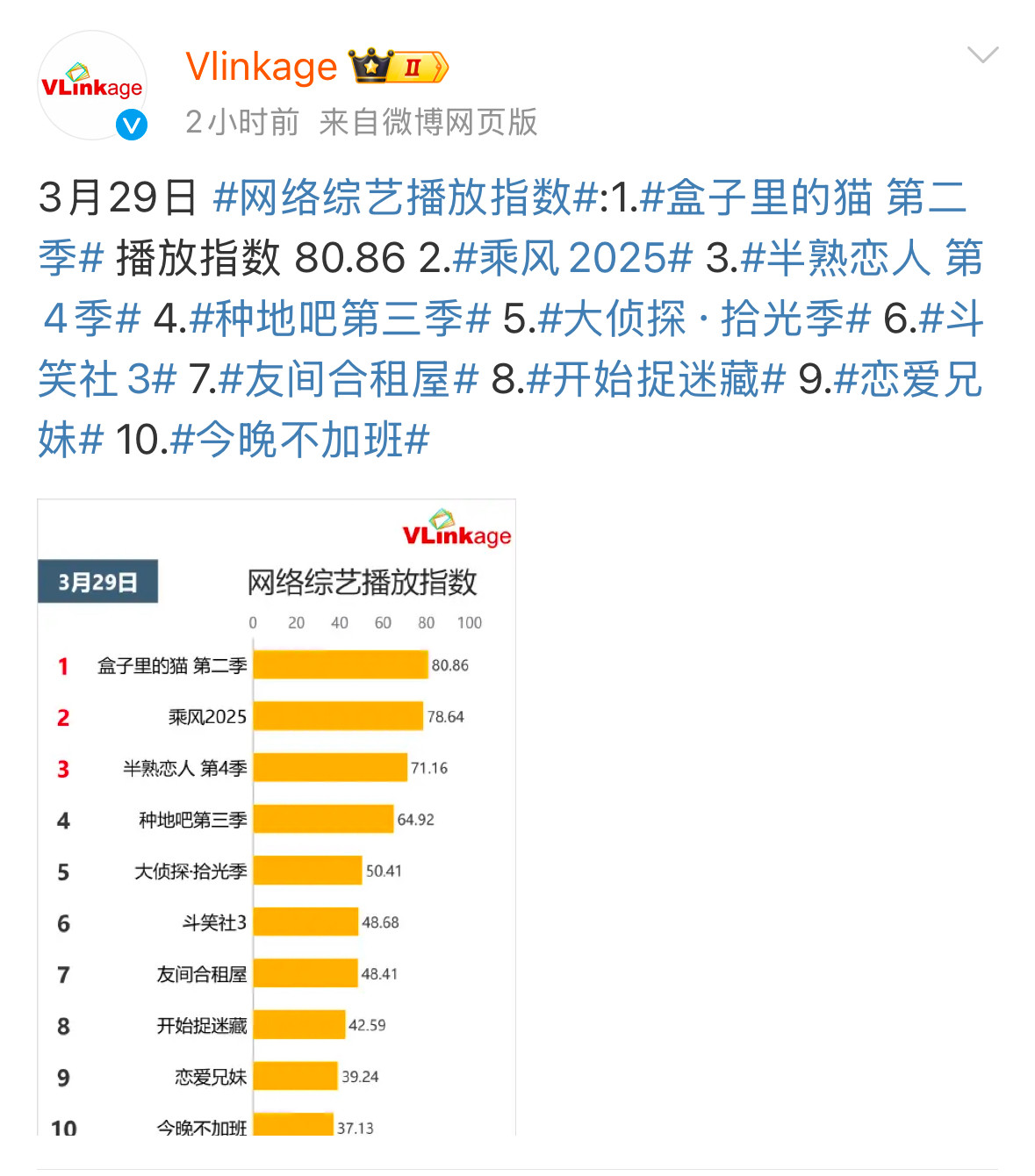Open hashtag #大侦探·拾光季#
Viewport: 1035px width, 1176px height.
(x=704, y=319)
